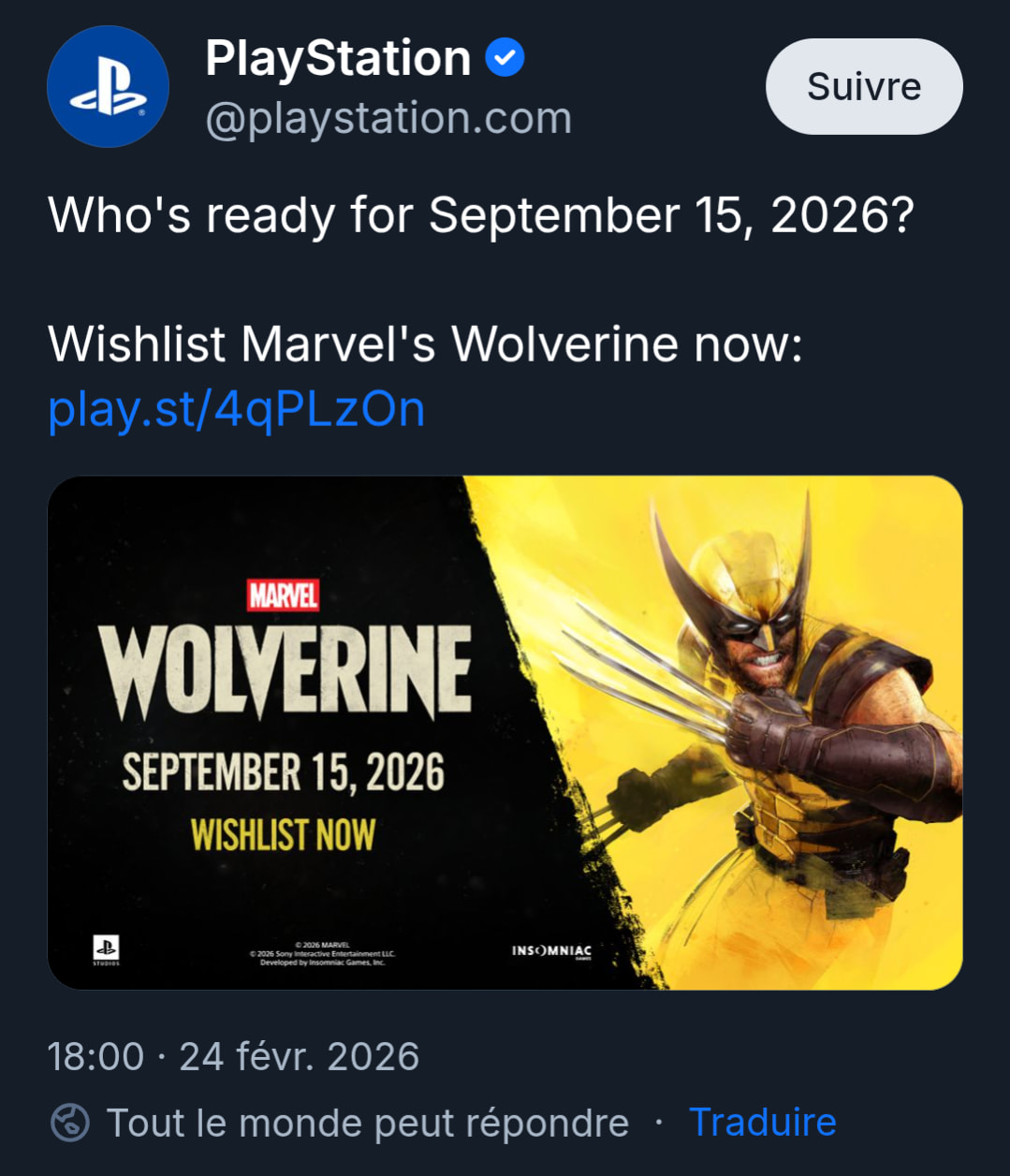Follow PlayStation with the Suivre button
The image size is (1010, 1176).
pos(863,86)
